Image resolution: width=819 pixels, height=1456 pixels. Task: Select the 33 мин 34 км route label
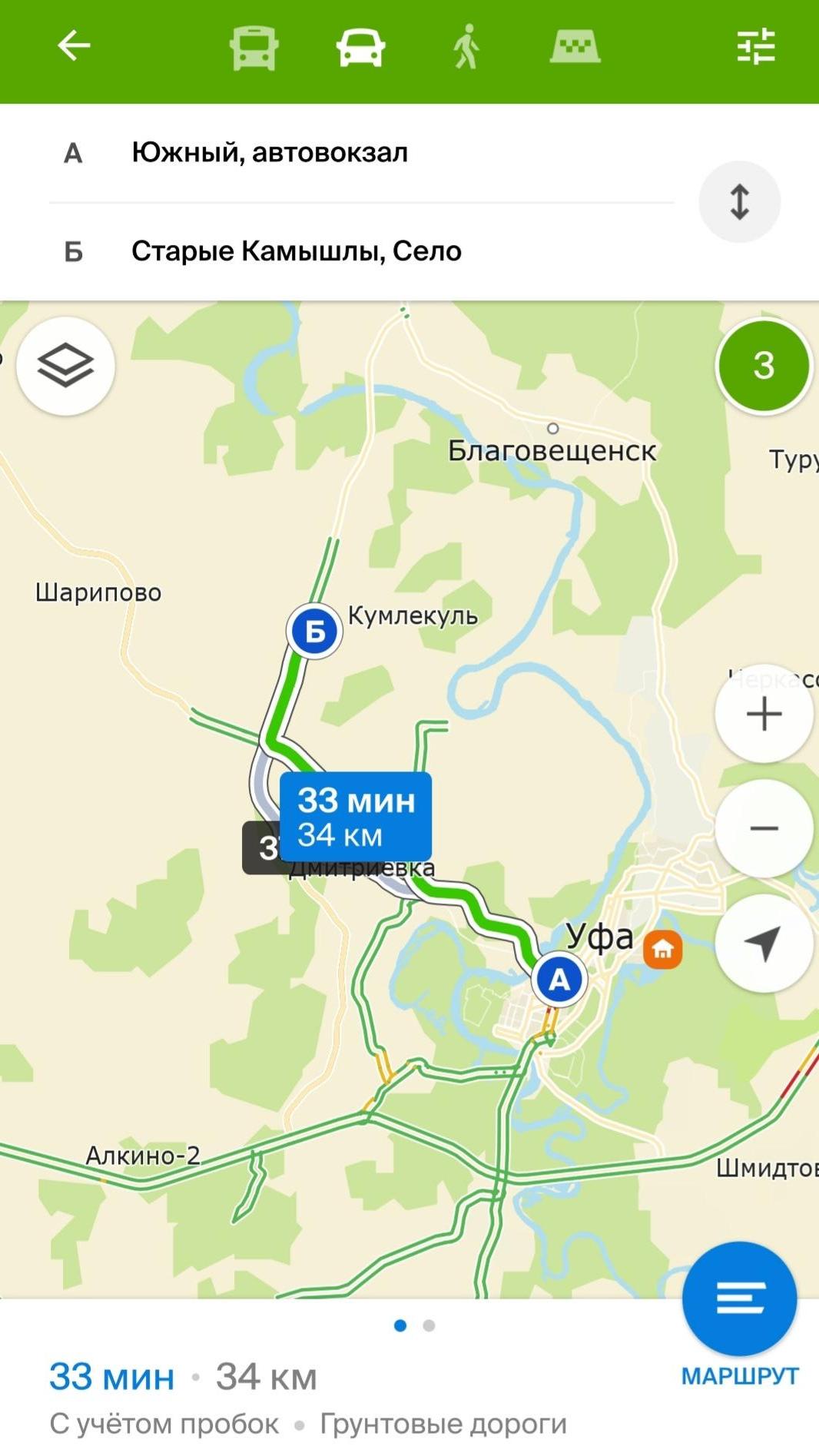[x=356, y=817]
